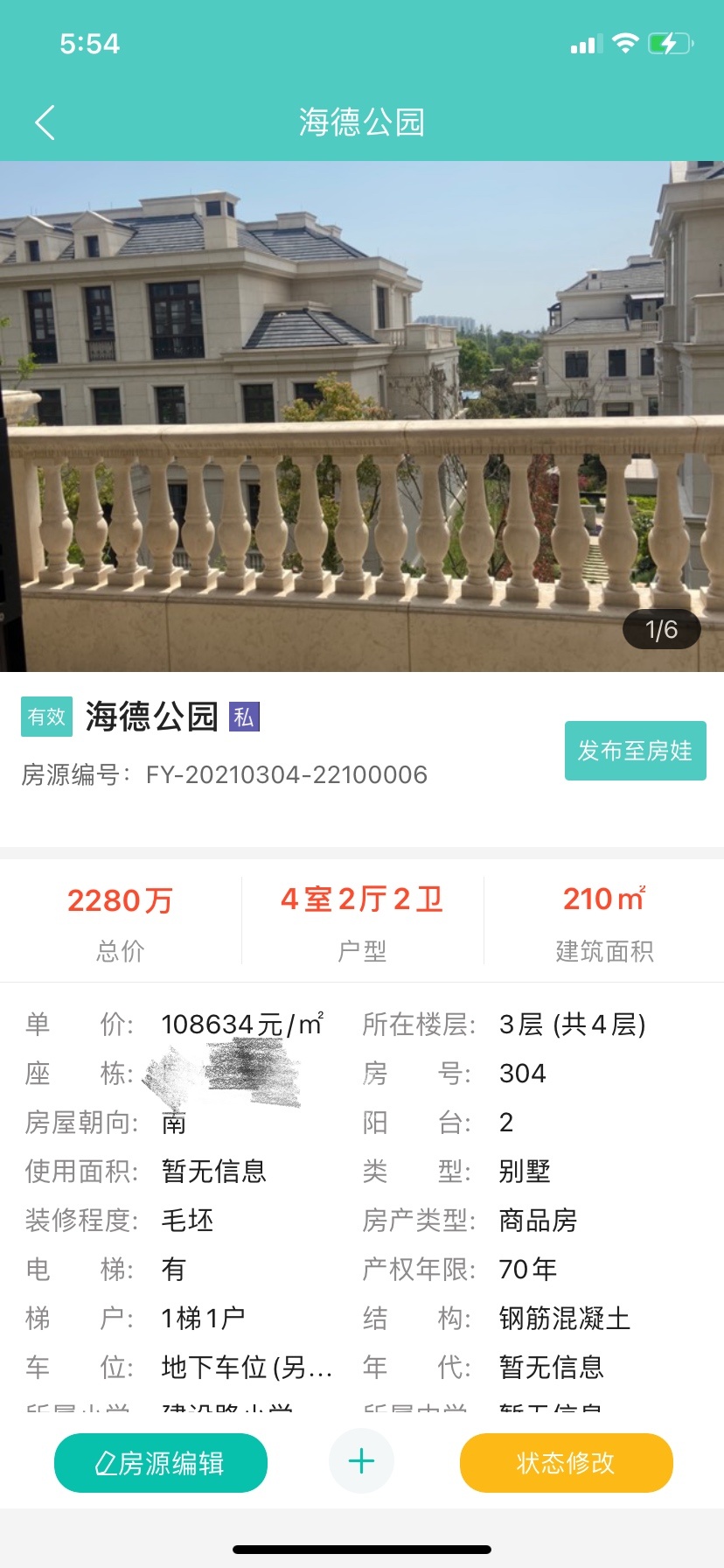This screenshot has height=1568, width=724.
Task: Tap the plus add button
Action: 361,1461
